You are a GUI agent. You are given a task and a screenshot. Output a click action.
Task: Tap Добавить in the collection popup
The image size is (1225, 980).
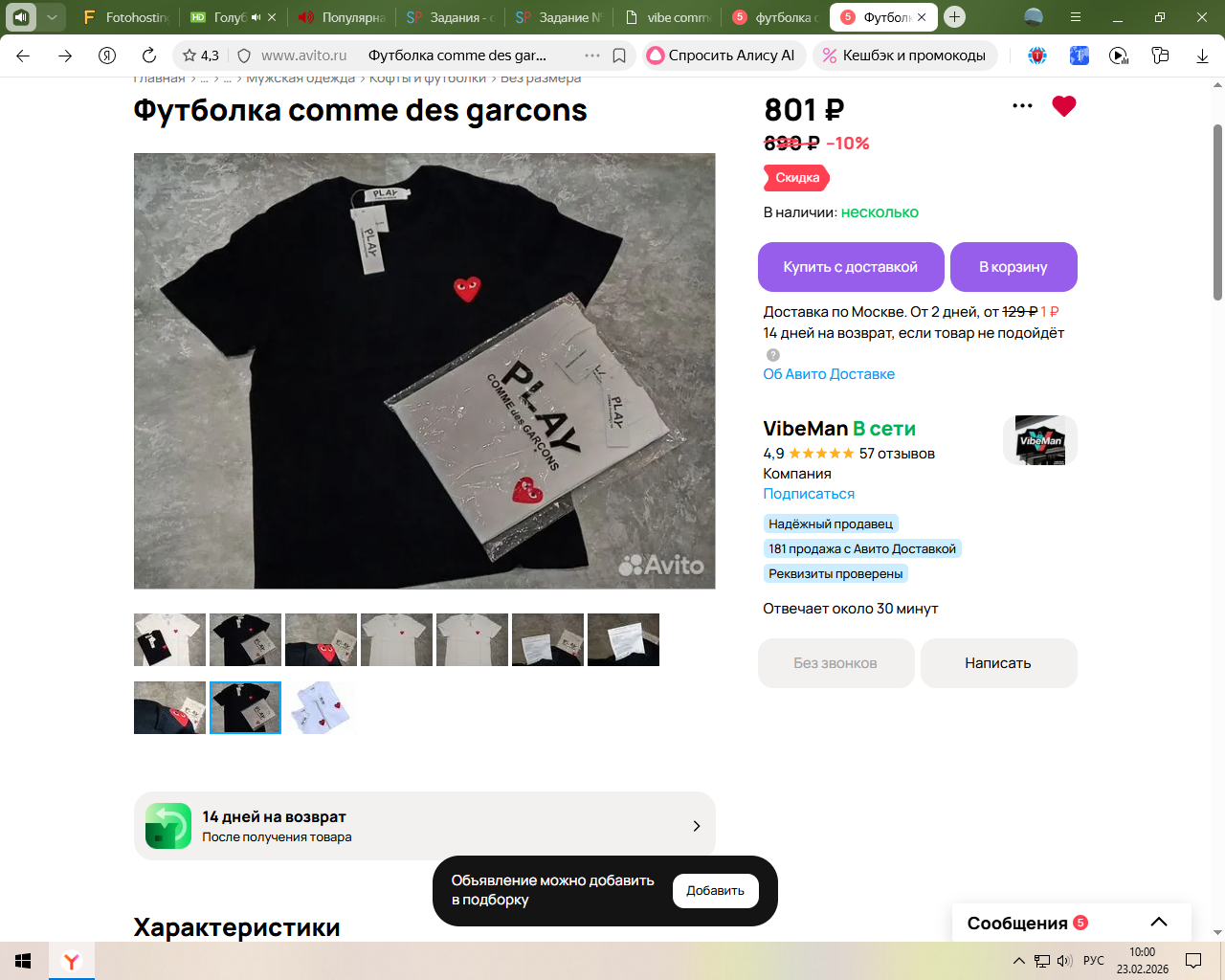(x=715, y=891)
